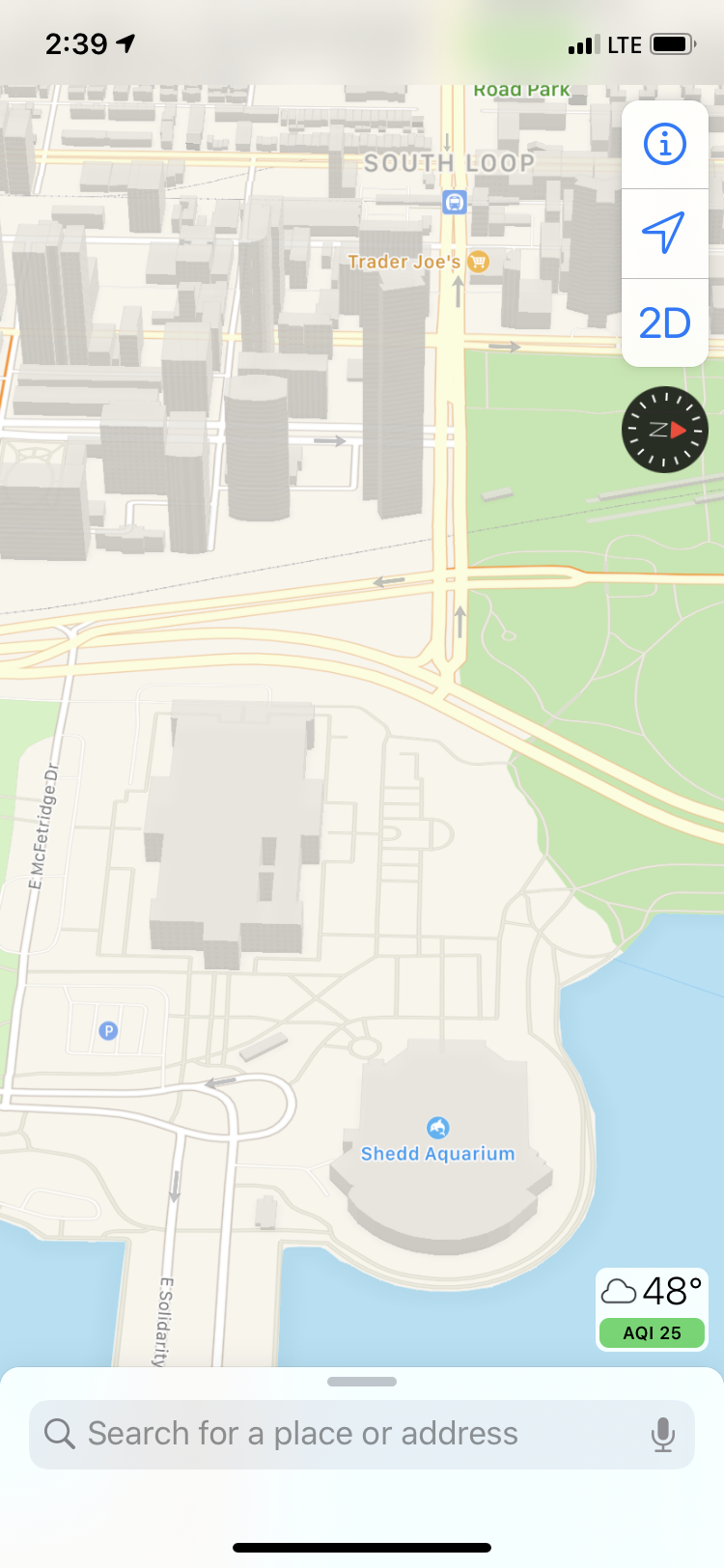724x1568 pixels.
Task: Center map on current location
Action: pyautogui.click(x=664, y=233)
